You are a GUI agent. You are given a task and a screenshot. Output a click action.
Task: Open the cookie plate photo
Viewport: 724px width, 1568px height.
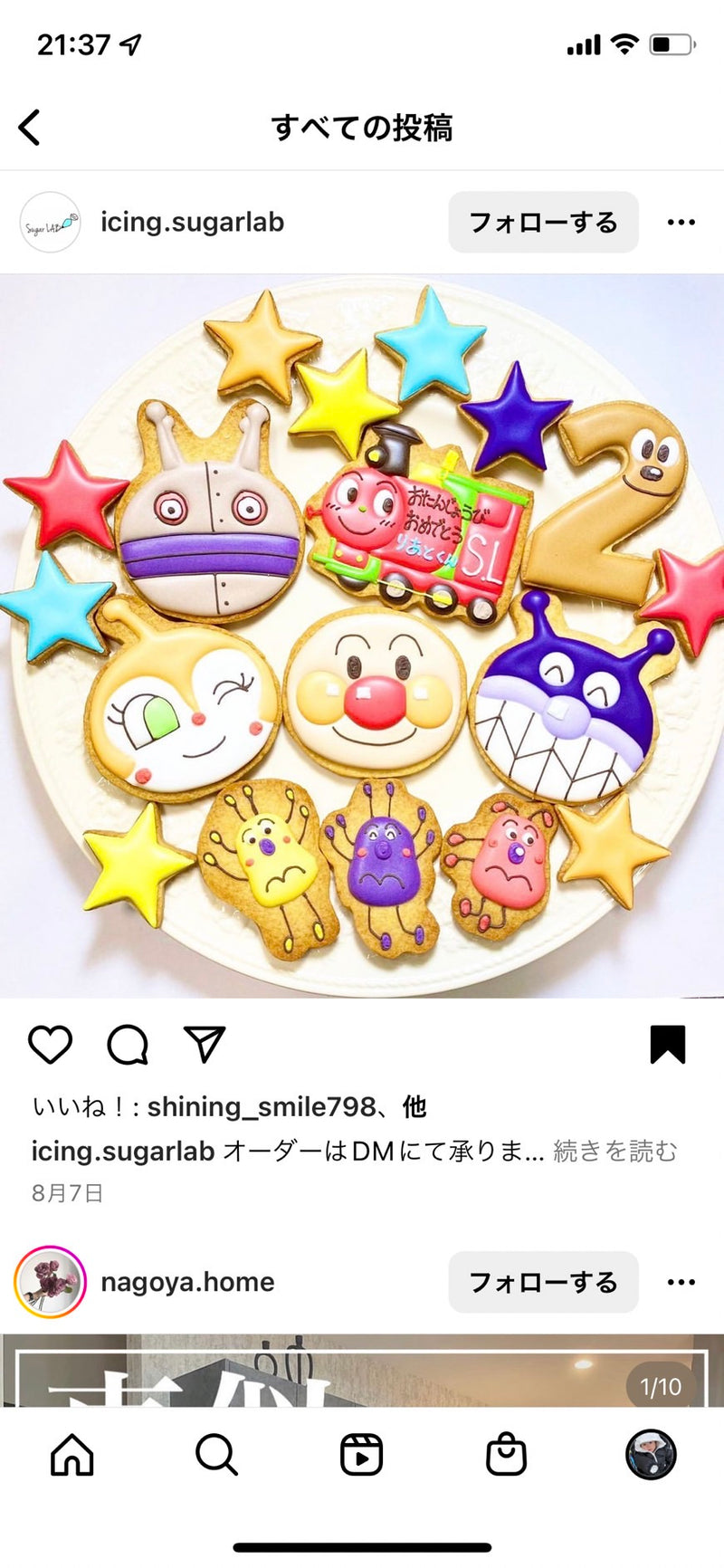362,636
